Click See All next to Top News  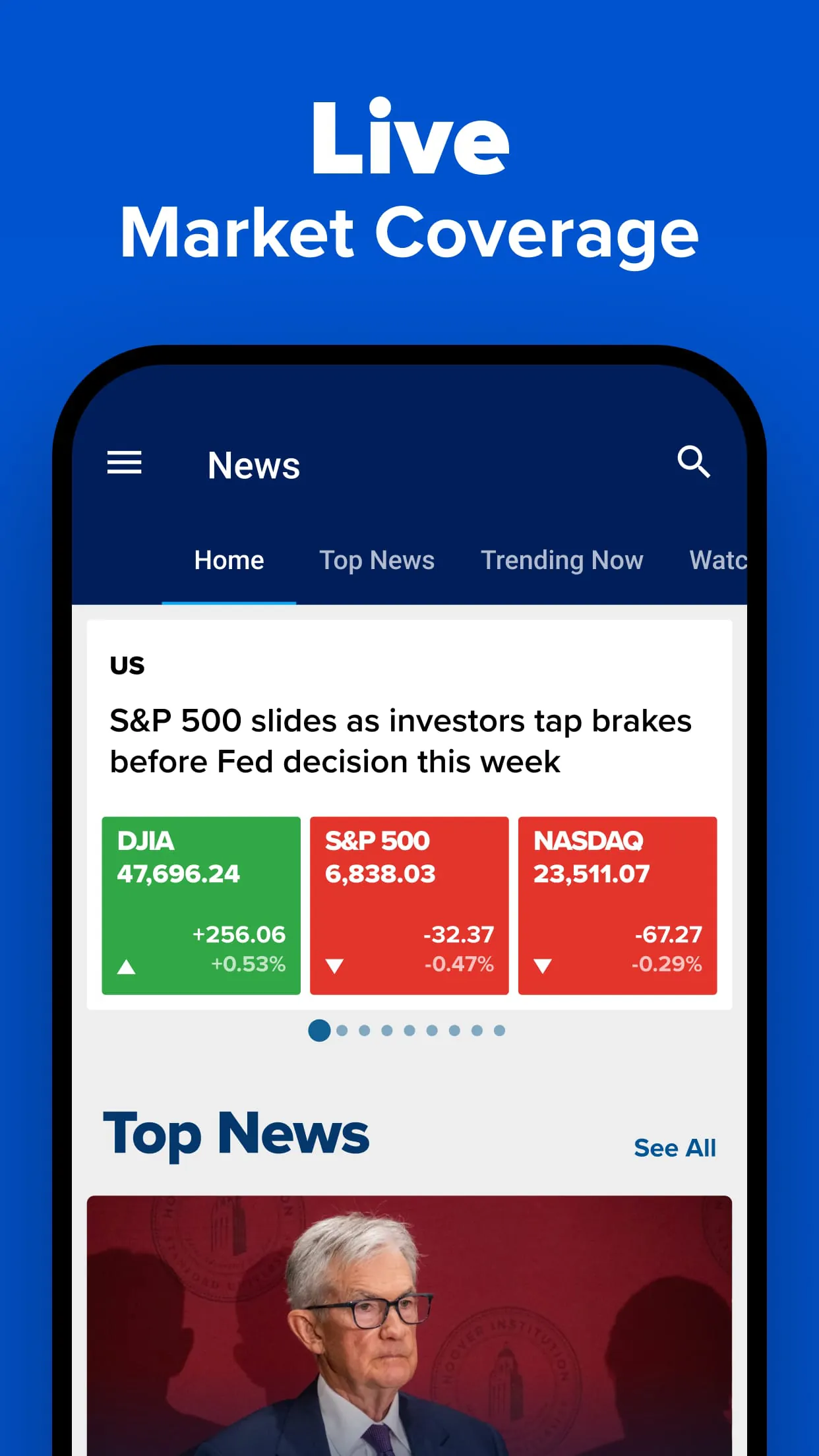pyautogui.click(x=675, y=1147)
